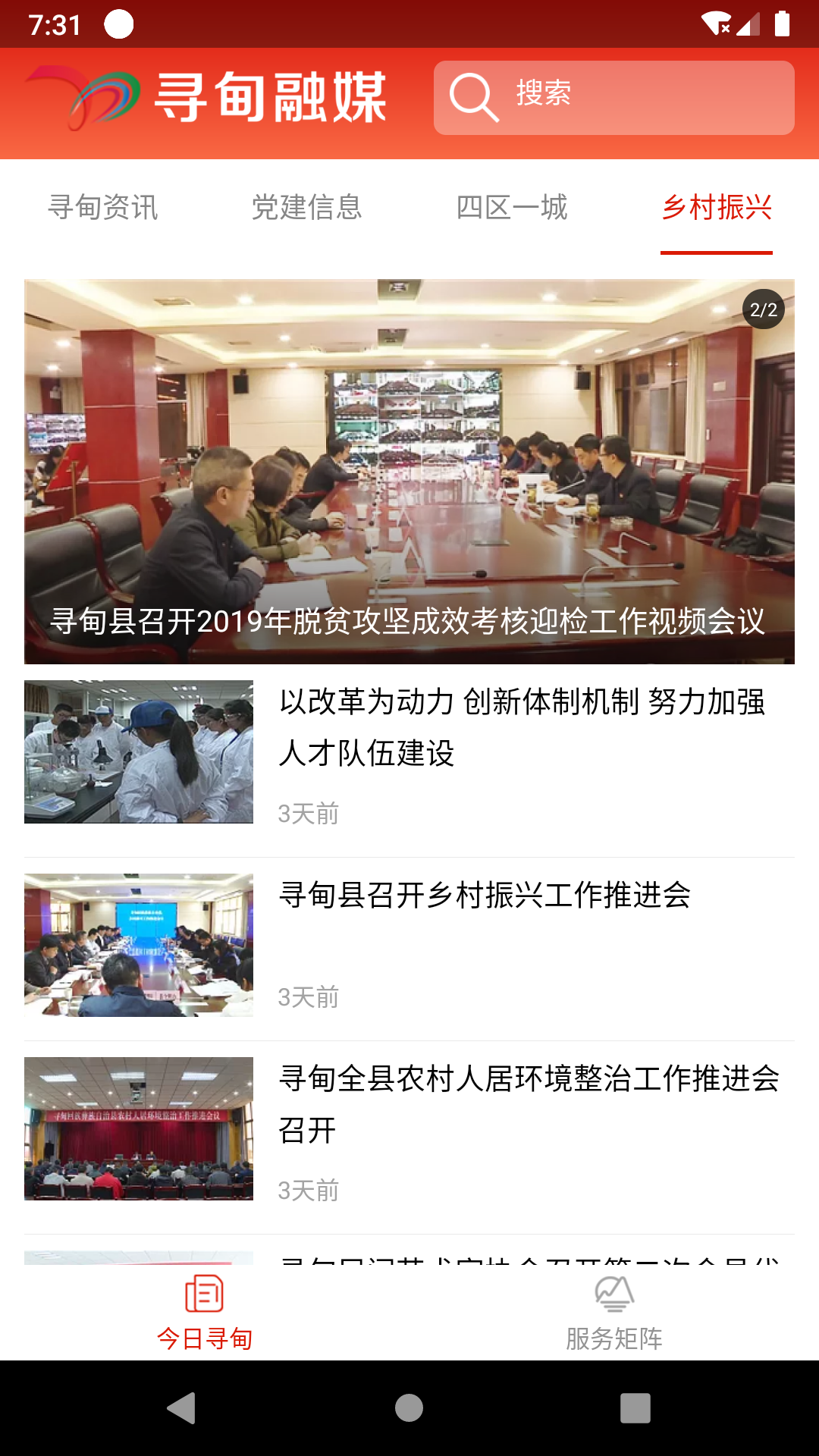Screen dimensions: 819x1456
Task: Switch to the 寻甸资讯 tab
Action: coord(104,206)
